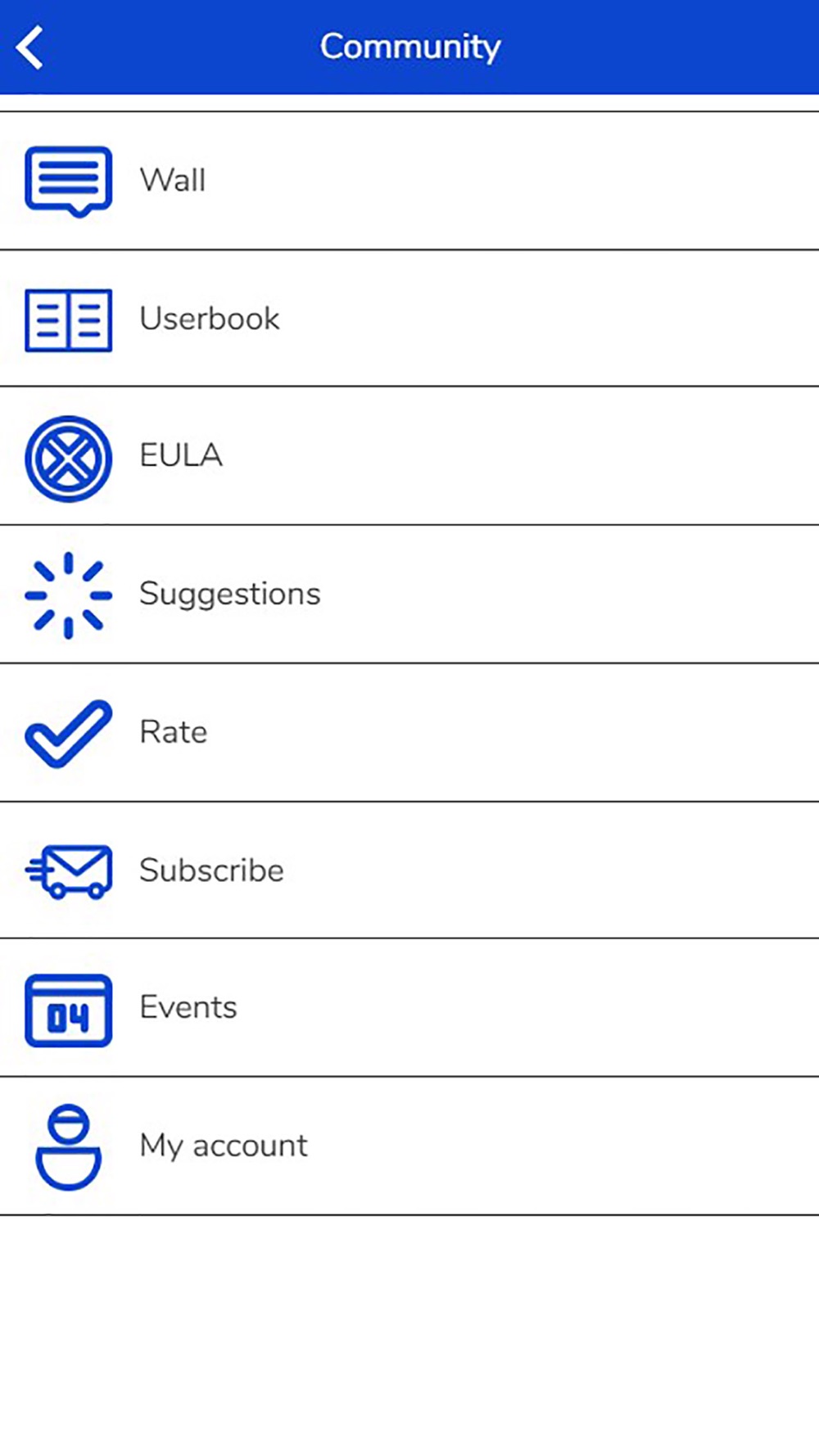The image size is (819, 1456).
Task: Open the Userbook row
Action: (x=409, y=319)
